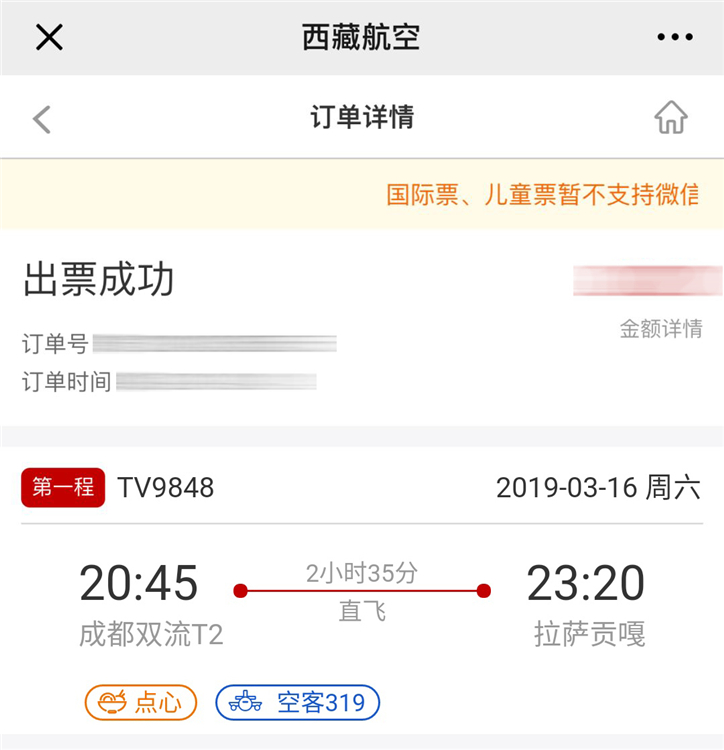This screenshot has width=724, height=750.
Task: Tap the home icon to return home
Action: pos(671,118)
